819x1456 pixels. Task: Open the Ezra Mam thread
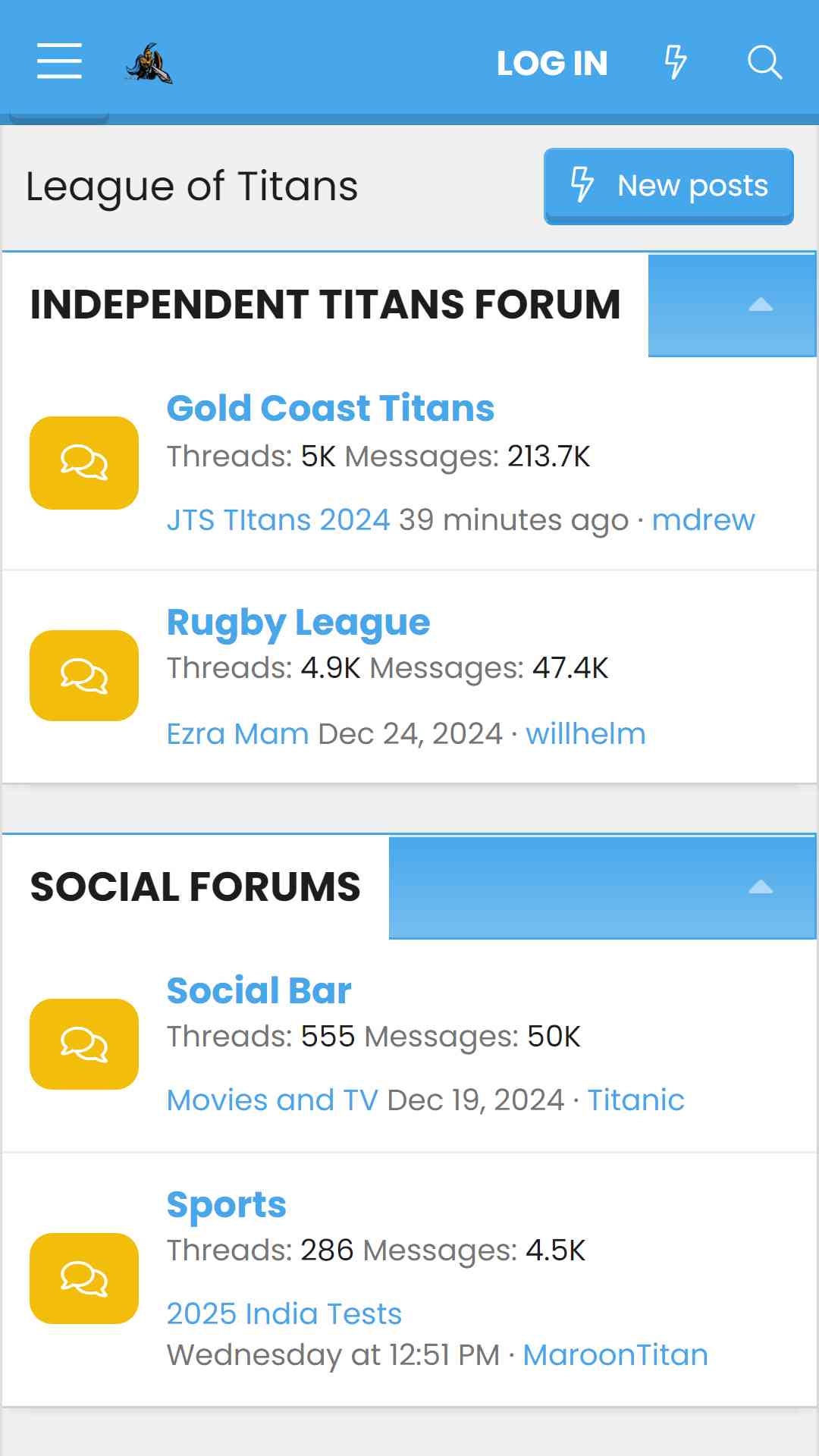point(237,734)
